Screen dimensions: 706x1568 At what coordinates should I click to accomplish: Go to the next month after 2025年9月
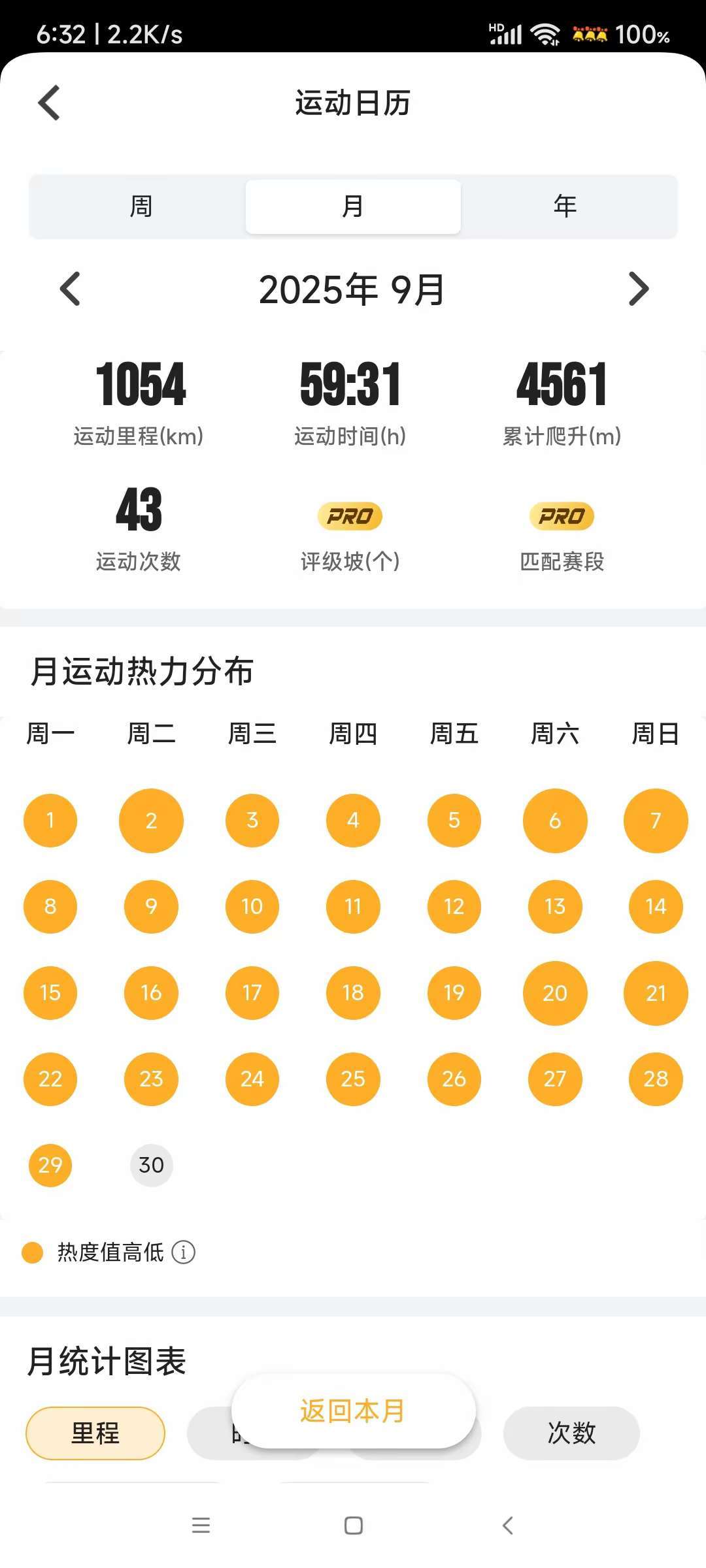point(638,289)
